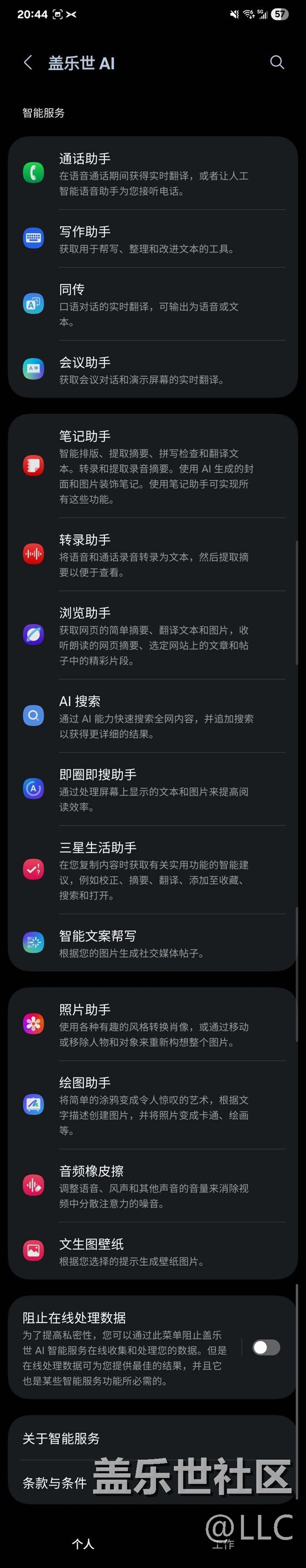
Task: Open 浏览助手 settings
Action: [x=153, y=635]
